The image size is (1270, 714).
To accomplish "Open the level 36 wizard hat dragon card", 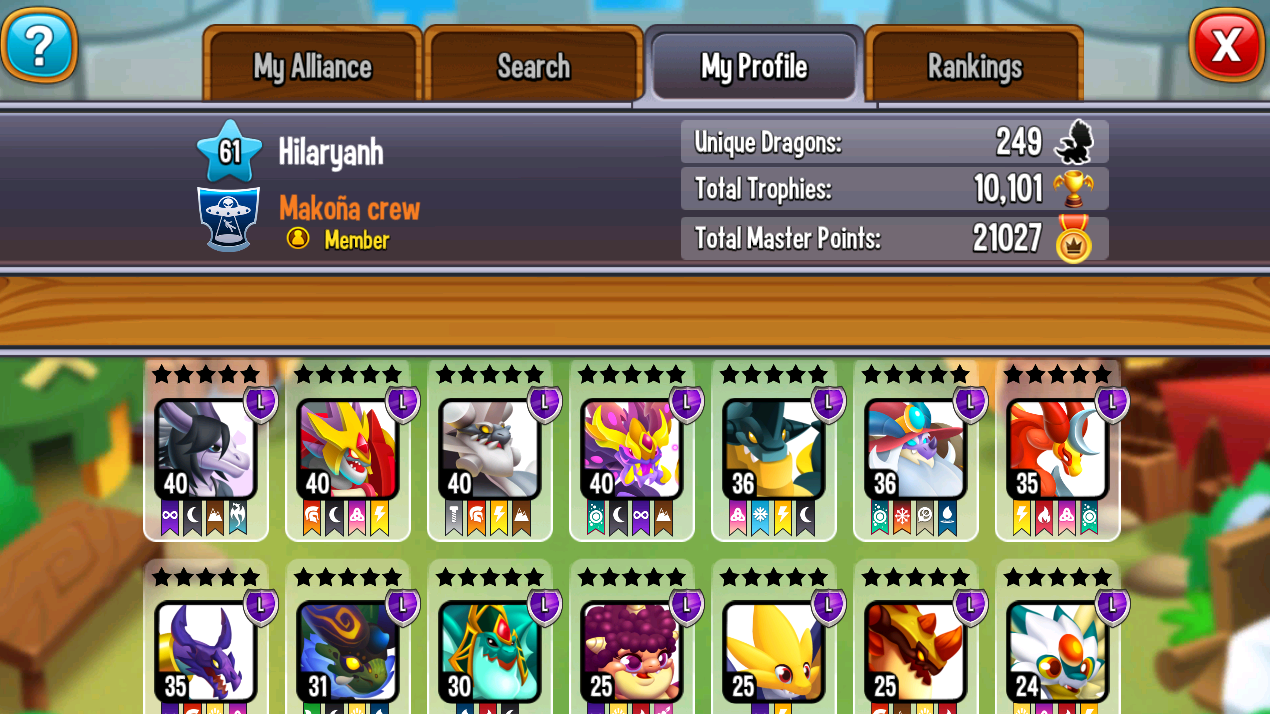I will pos(916,450).
